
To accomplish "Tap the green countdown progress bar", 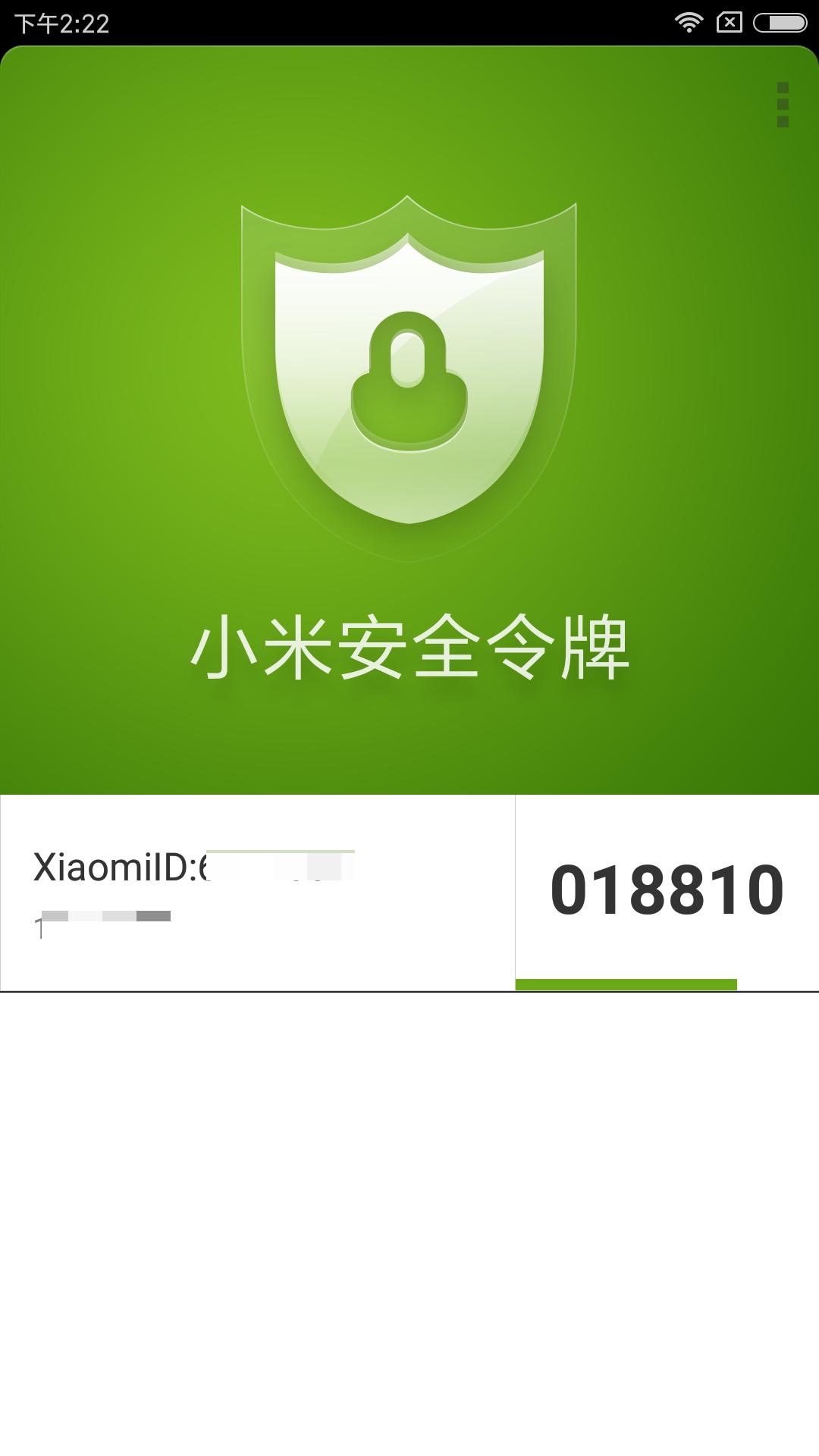I will [626, 983].
